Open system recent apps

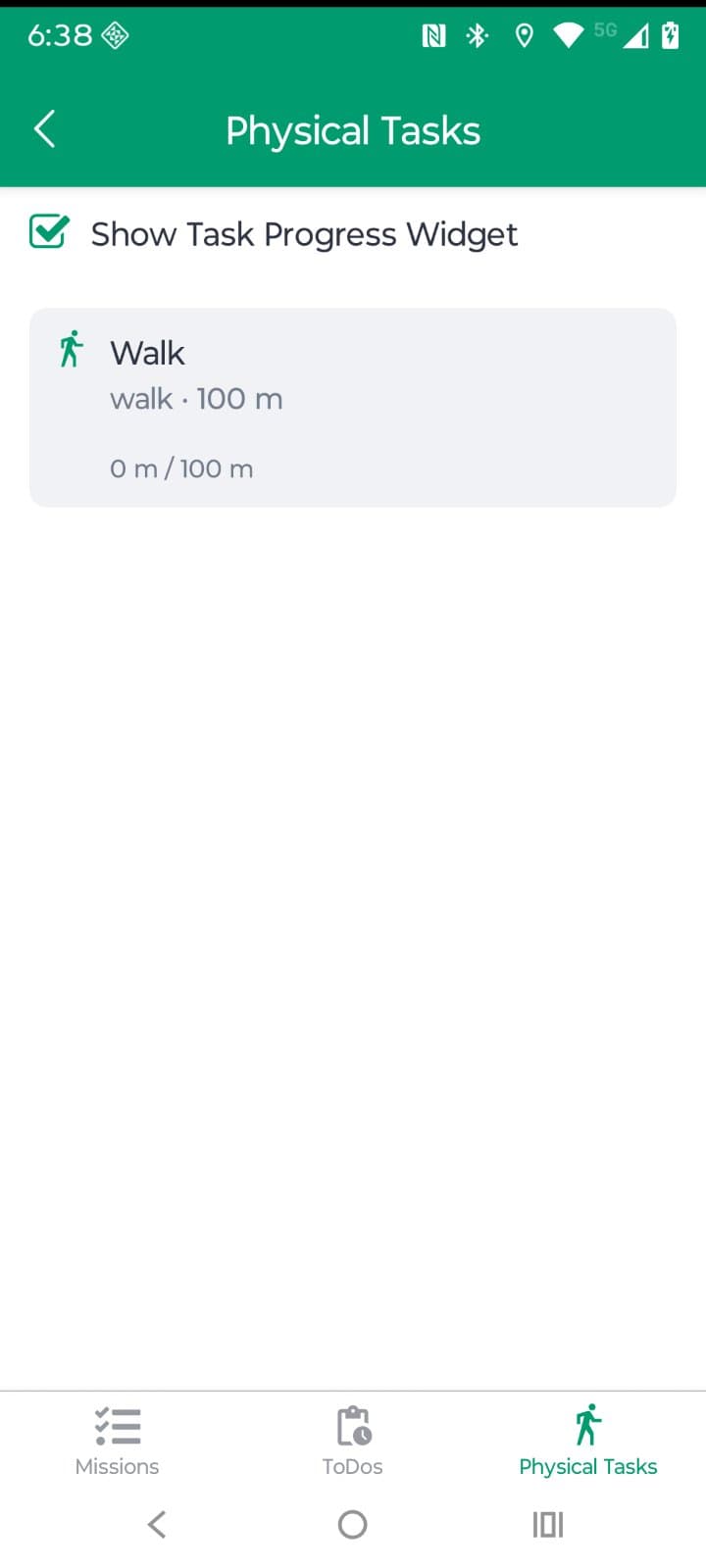pyautogui.click(x=548, y=1524)
